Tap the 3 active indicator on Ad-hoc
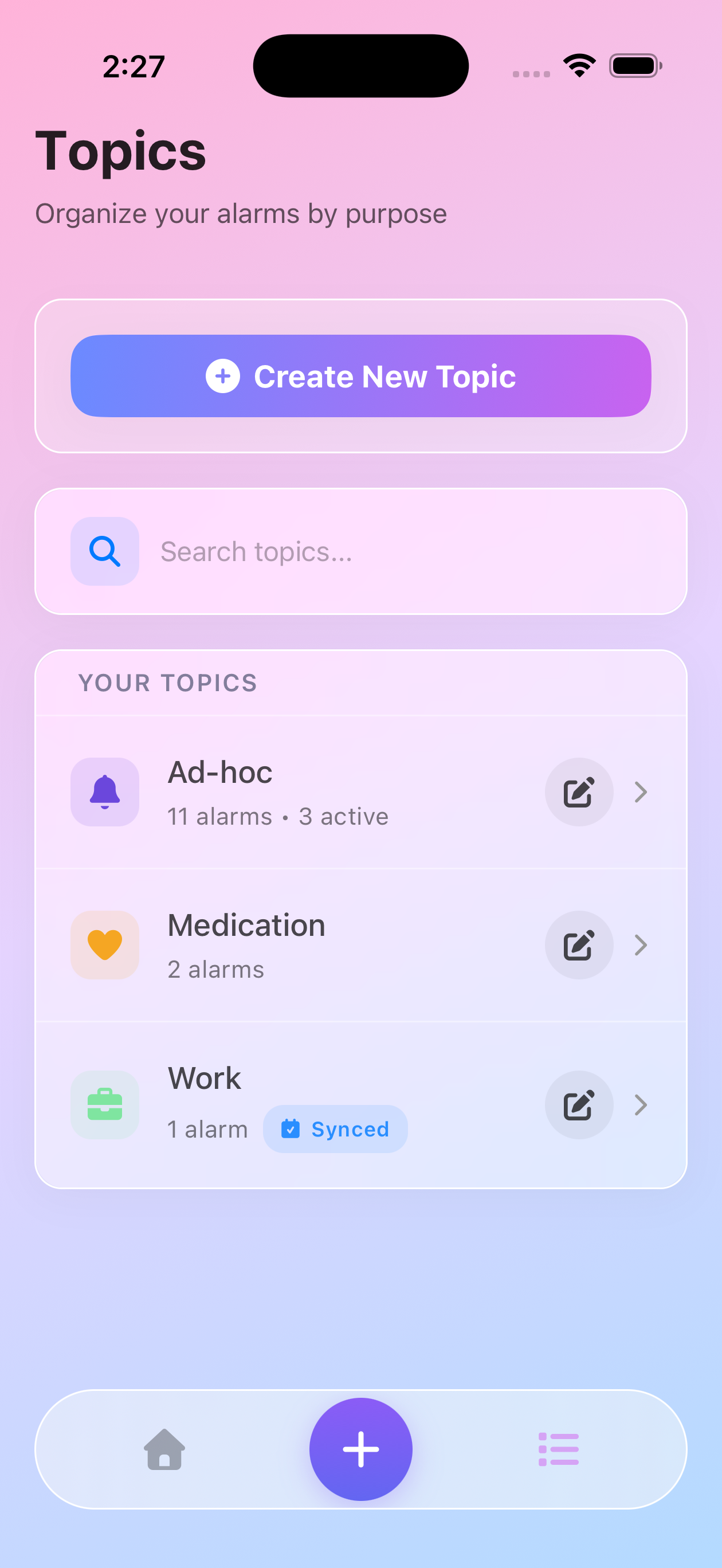Image resolution: width=722 pixels, height=1568 pixels. coord(343,816)
